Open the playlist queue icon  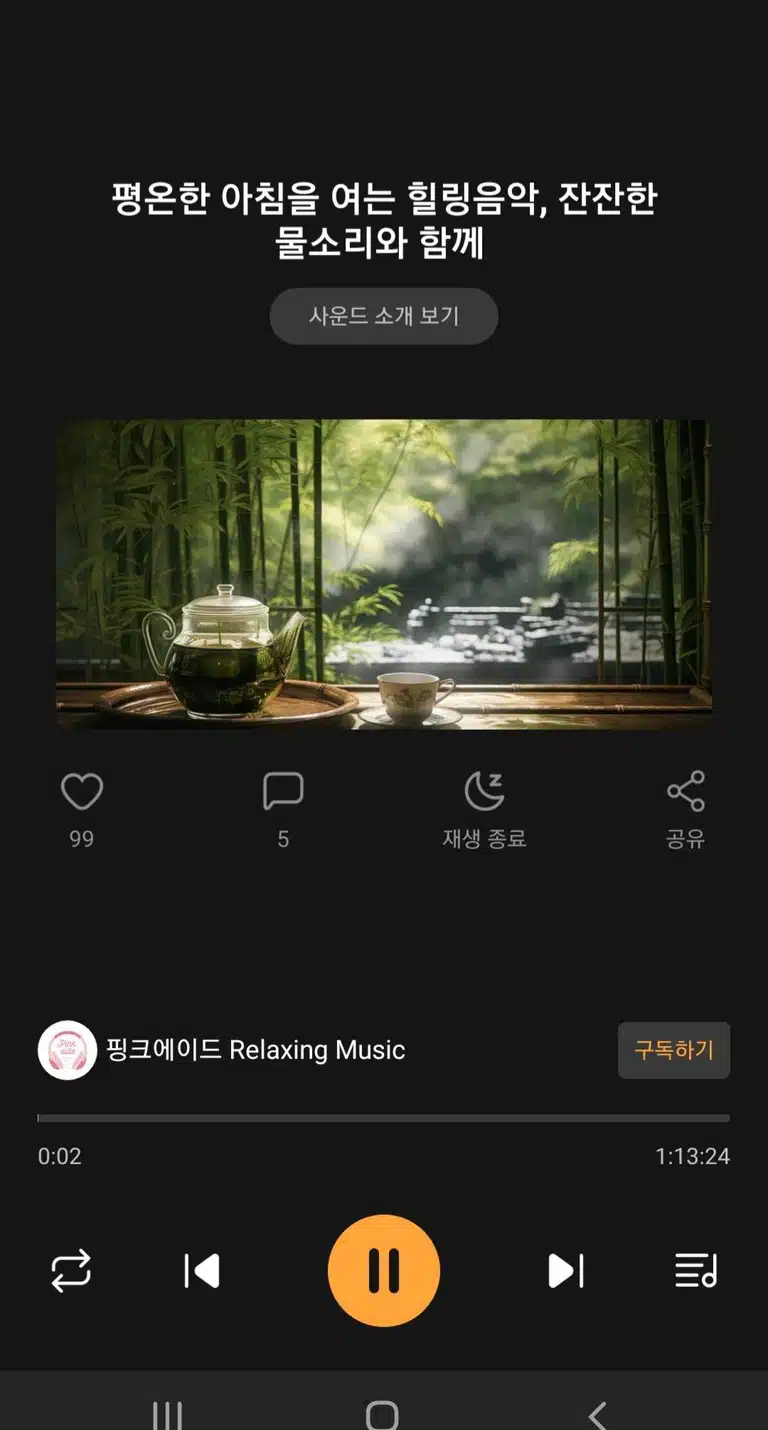tap(696, 1271)
